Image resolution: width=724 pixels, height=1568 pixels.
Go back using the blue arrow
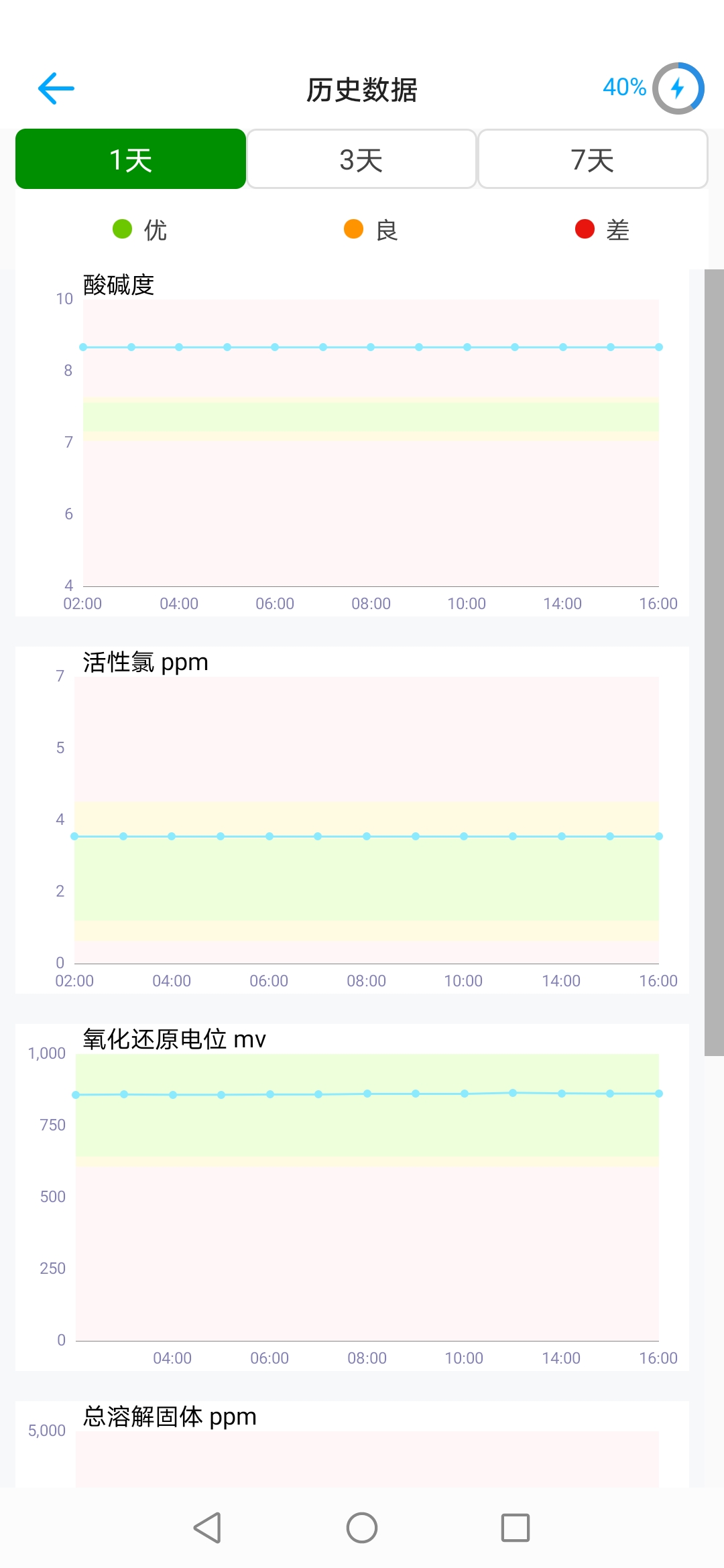click(x=56, y=88)
